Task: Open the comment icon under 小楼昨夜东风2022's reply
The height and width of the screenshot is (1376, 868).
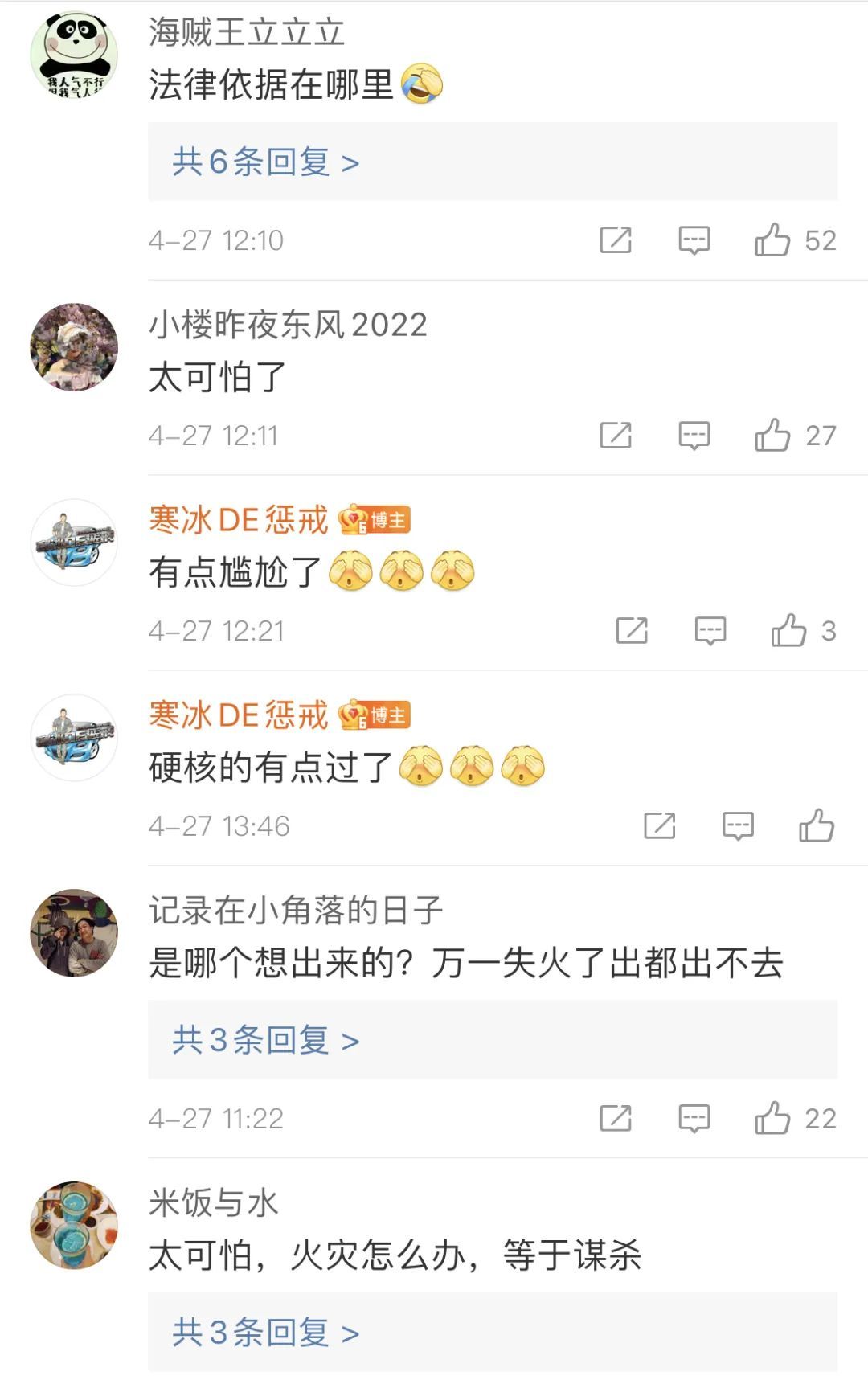Action: pos(692,434)
